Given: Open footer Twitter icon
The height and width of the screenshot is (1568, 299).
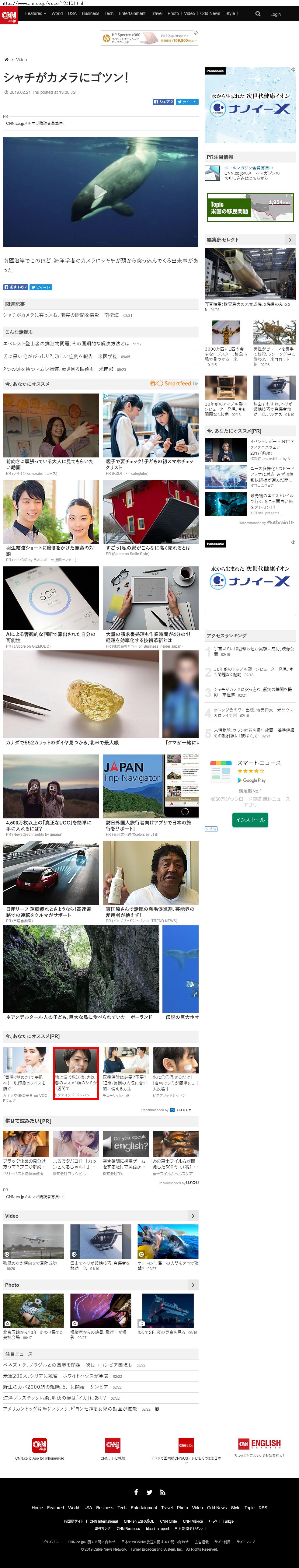Looking at the screenshot, I should click(x=149, y=1492).
